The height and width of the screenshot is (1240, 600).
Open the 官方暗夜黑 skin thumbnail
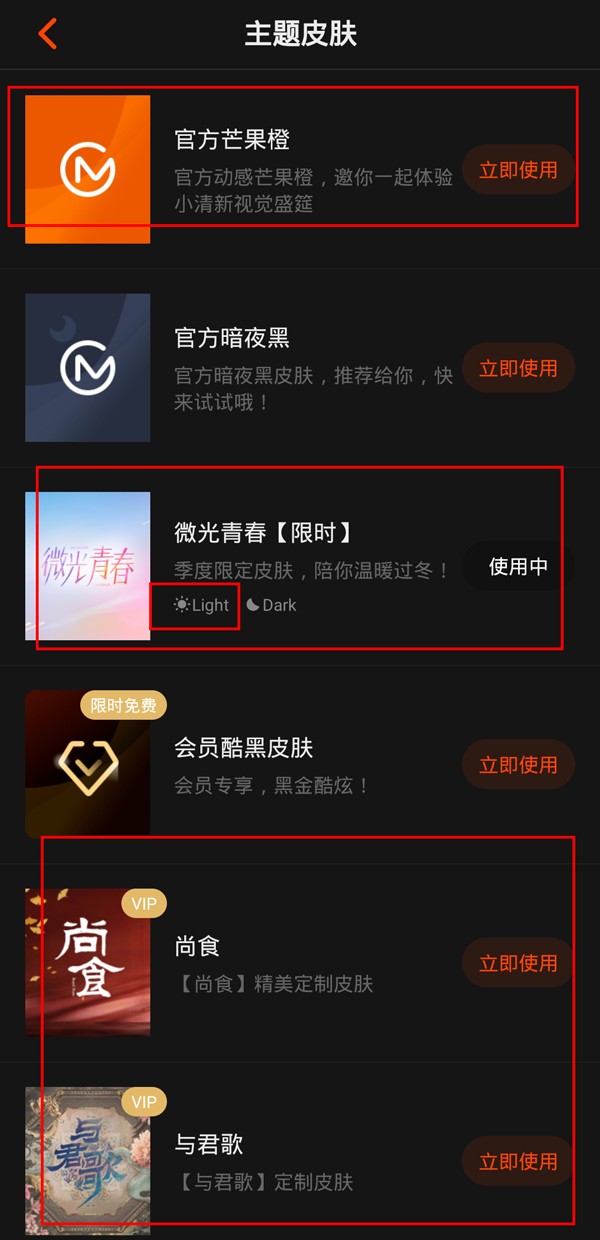tap(88, 368)
